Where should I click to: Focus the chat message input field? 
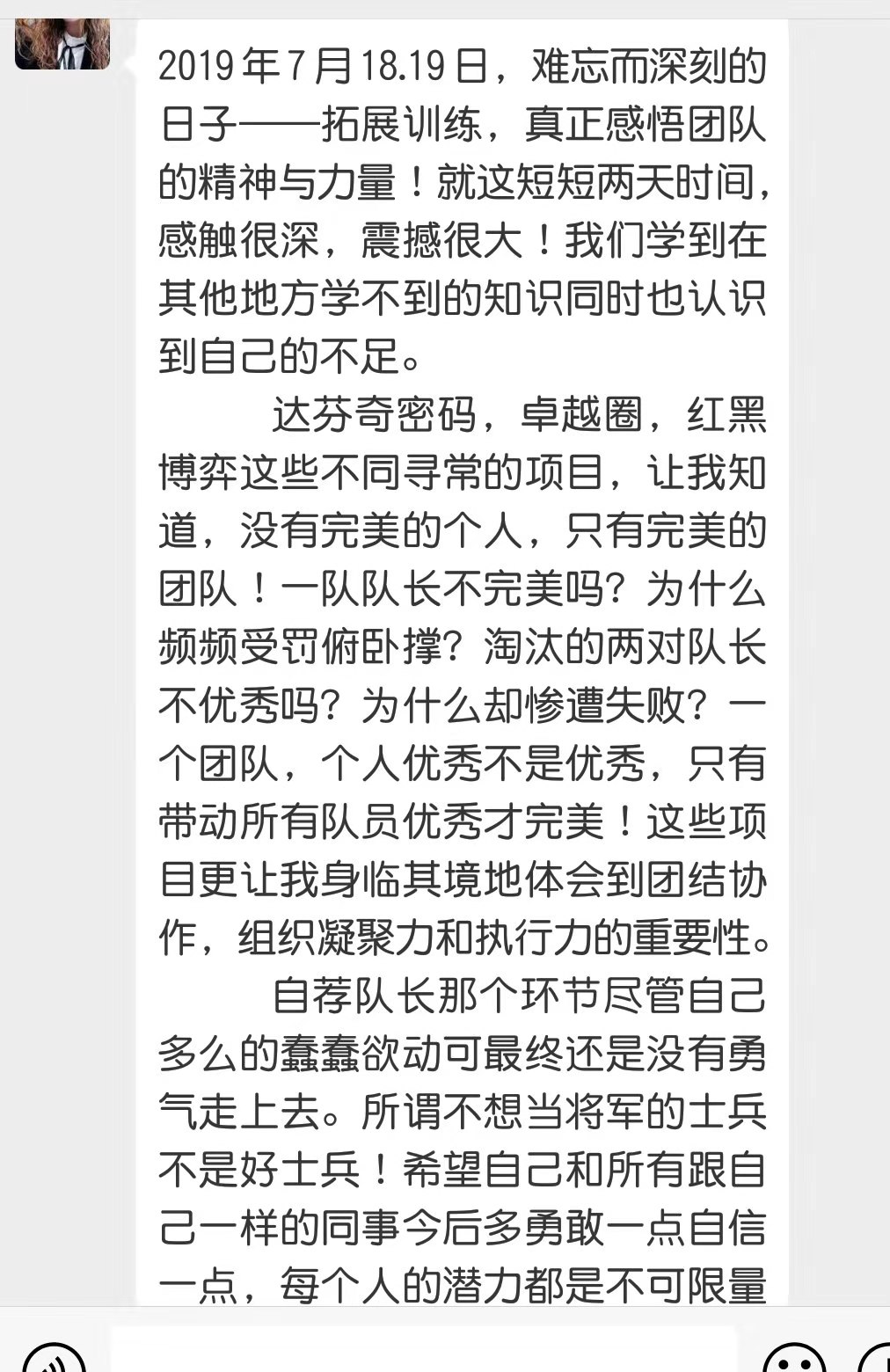click(422, 1353)
